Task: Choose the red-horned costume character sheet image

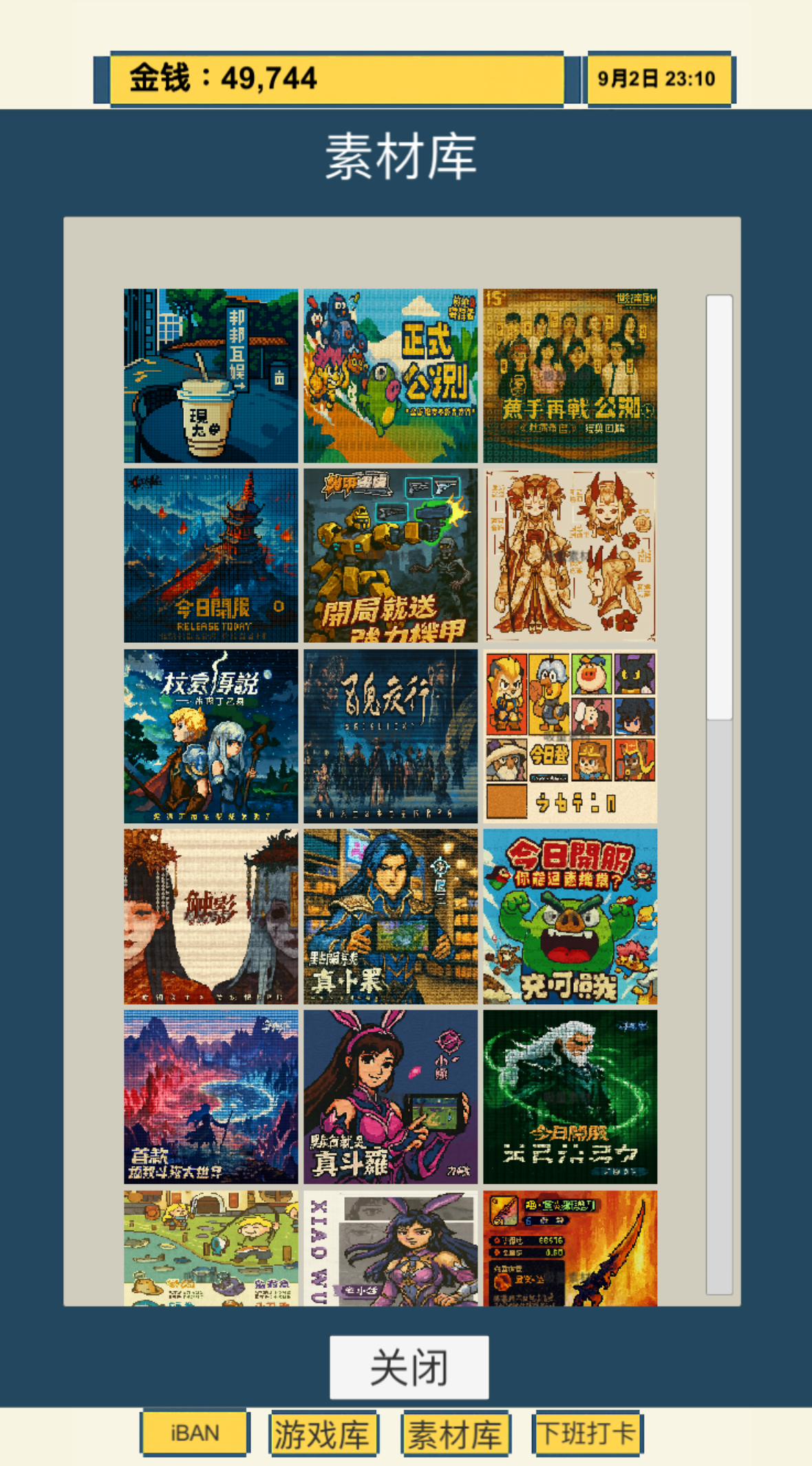Action: (570, 555)
